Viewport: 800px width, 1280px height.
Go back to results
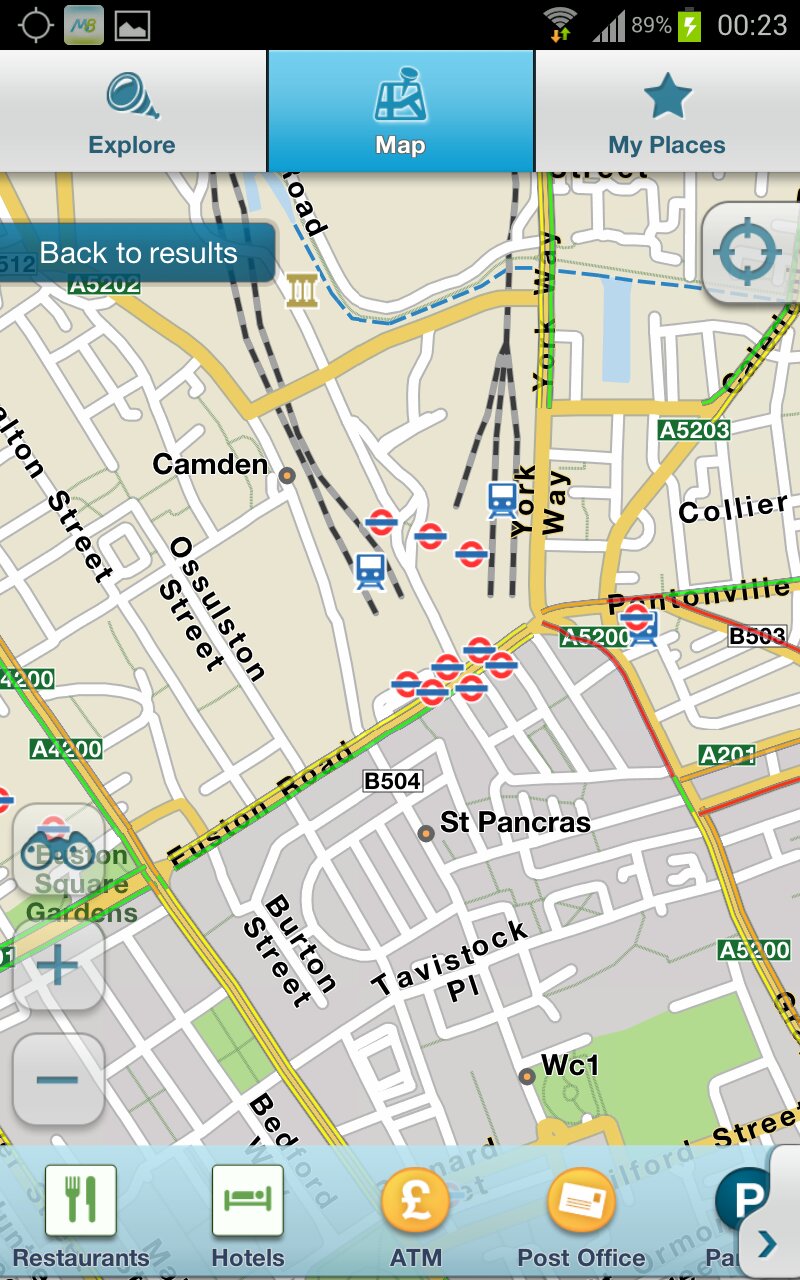137,253
